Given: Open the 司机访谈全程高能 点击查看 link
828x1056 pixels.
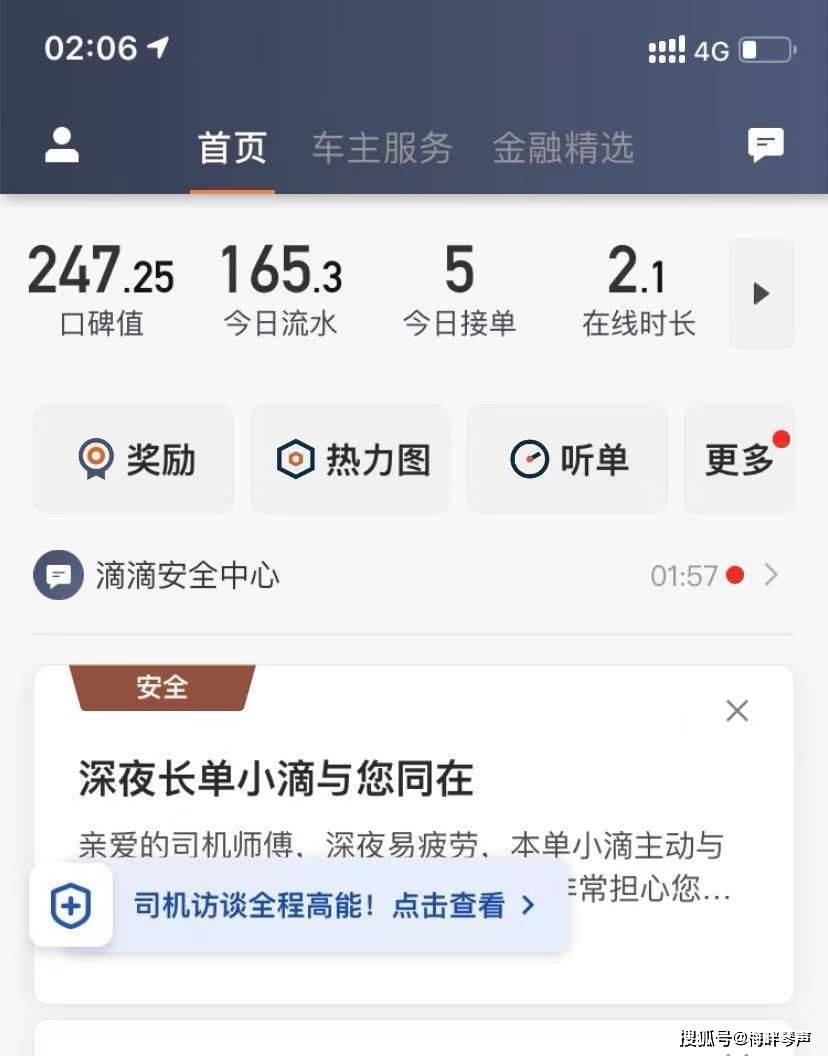Looking at the screenshot, I should click(x=320, y=905).
